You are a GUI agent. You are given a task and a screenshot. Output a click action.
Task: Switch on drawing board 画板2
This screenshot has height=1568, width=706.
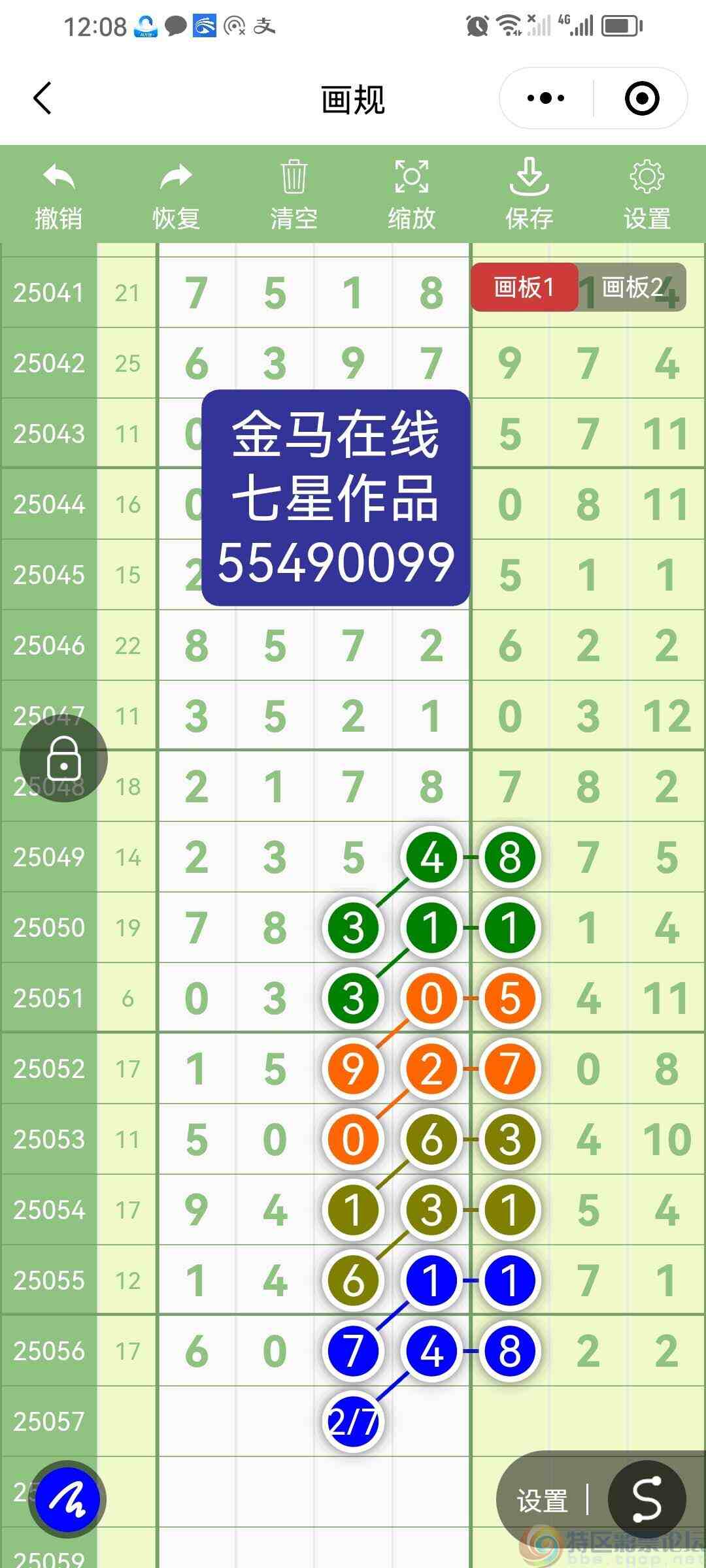pyautogui.click(x=631, y=287)
